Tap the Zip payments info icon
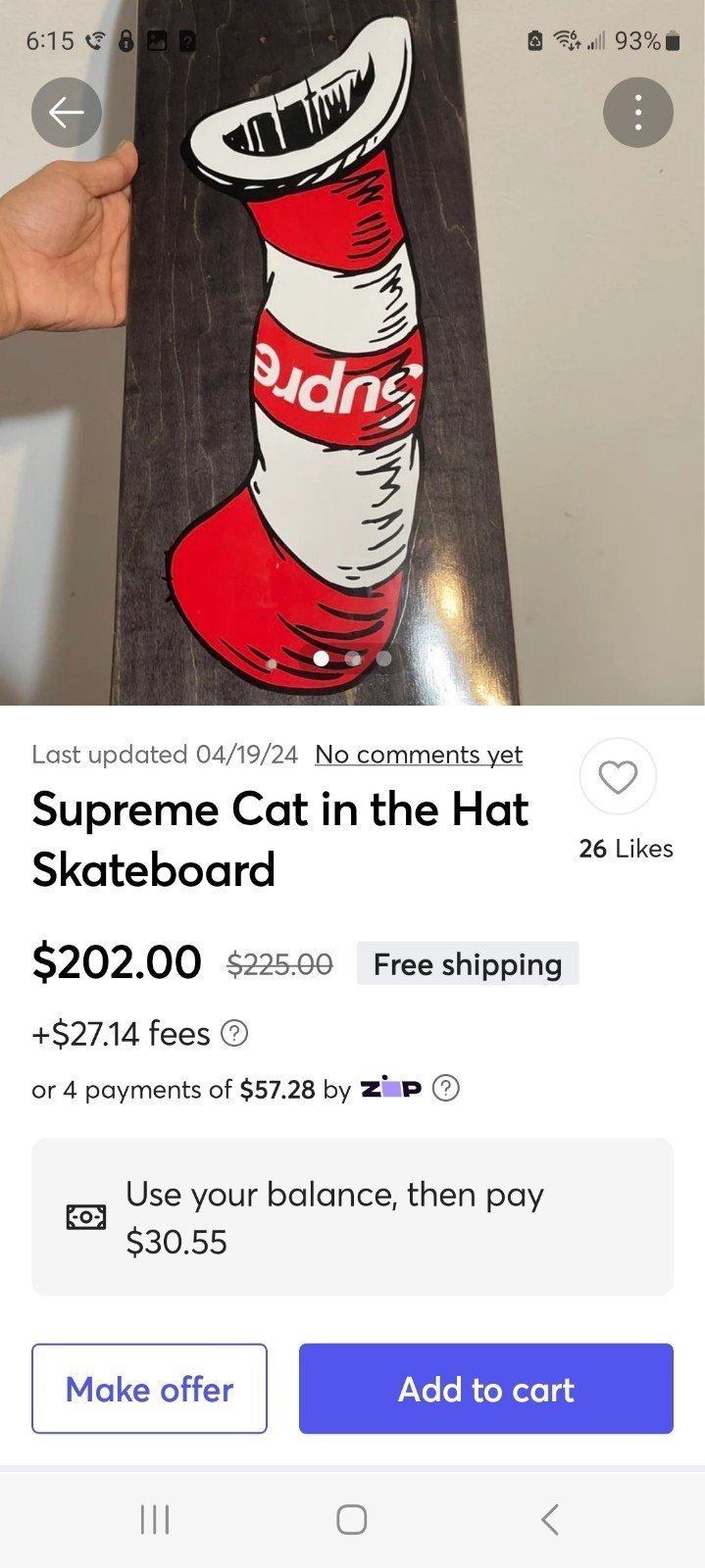This screenshot has height=1568, width=705. tap(446, 1089)
